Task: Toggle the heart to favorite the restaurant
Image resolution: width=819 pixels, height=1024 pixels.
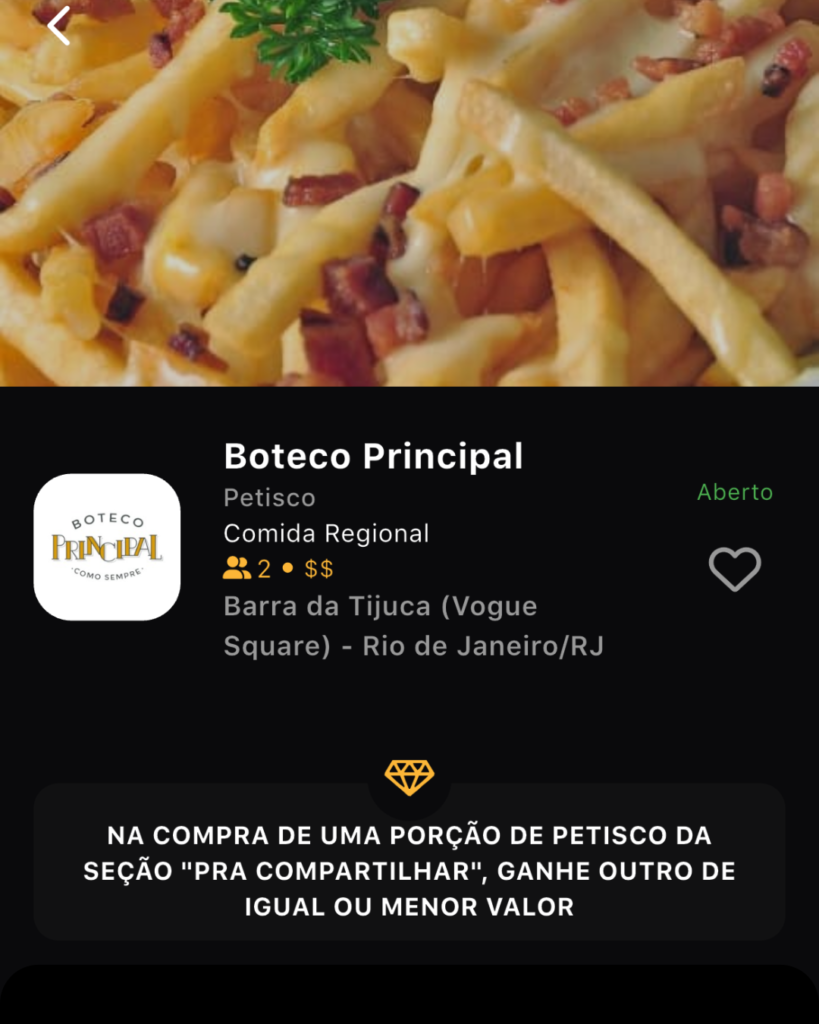Action: click(735, 570)
